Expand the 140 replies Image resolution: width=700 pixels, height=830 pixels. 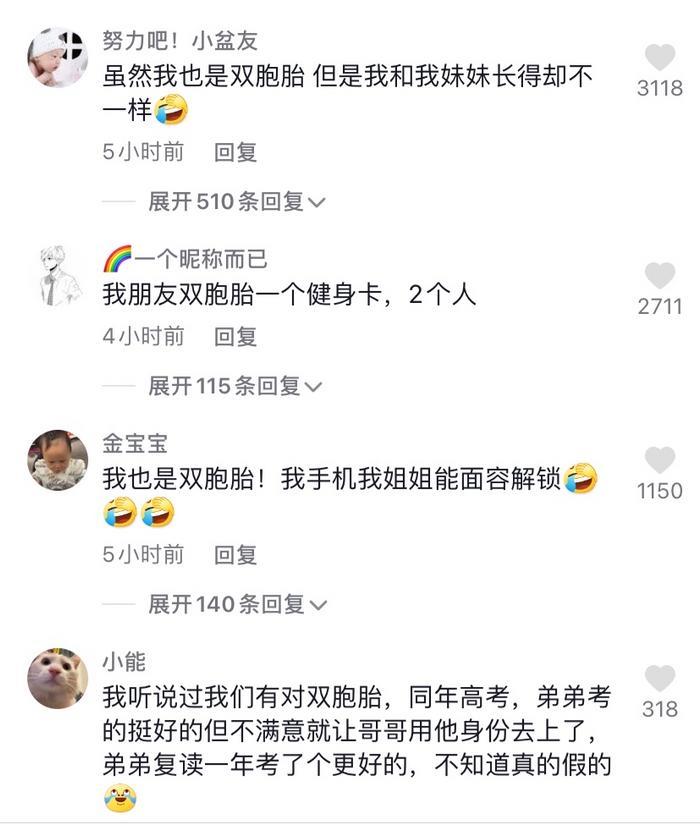[237, 604]
